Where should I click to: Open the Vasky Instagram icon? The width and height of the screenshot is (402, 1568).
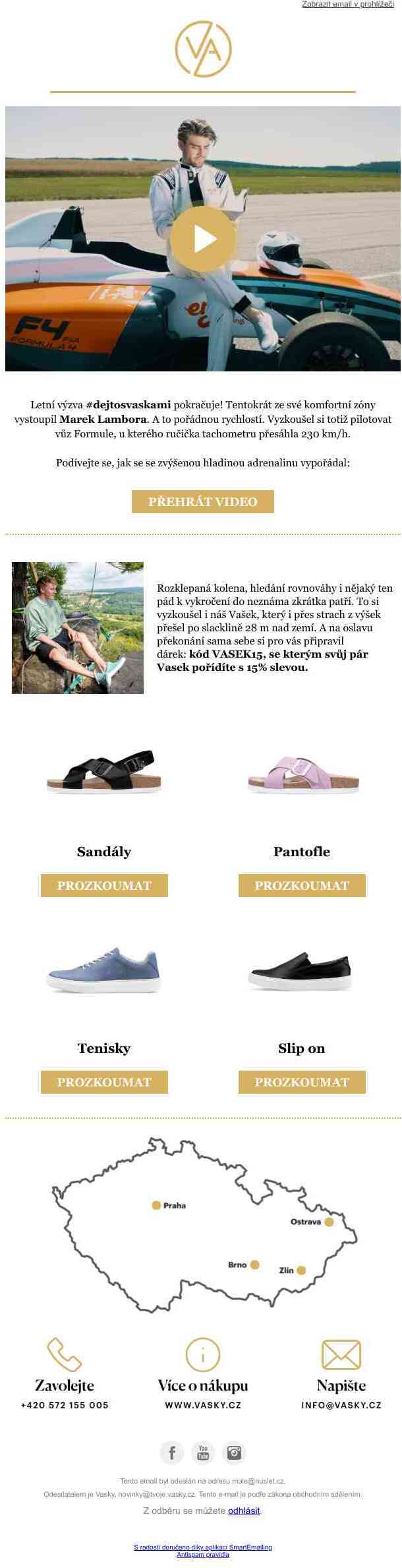tap(234, 1452)
